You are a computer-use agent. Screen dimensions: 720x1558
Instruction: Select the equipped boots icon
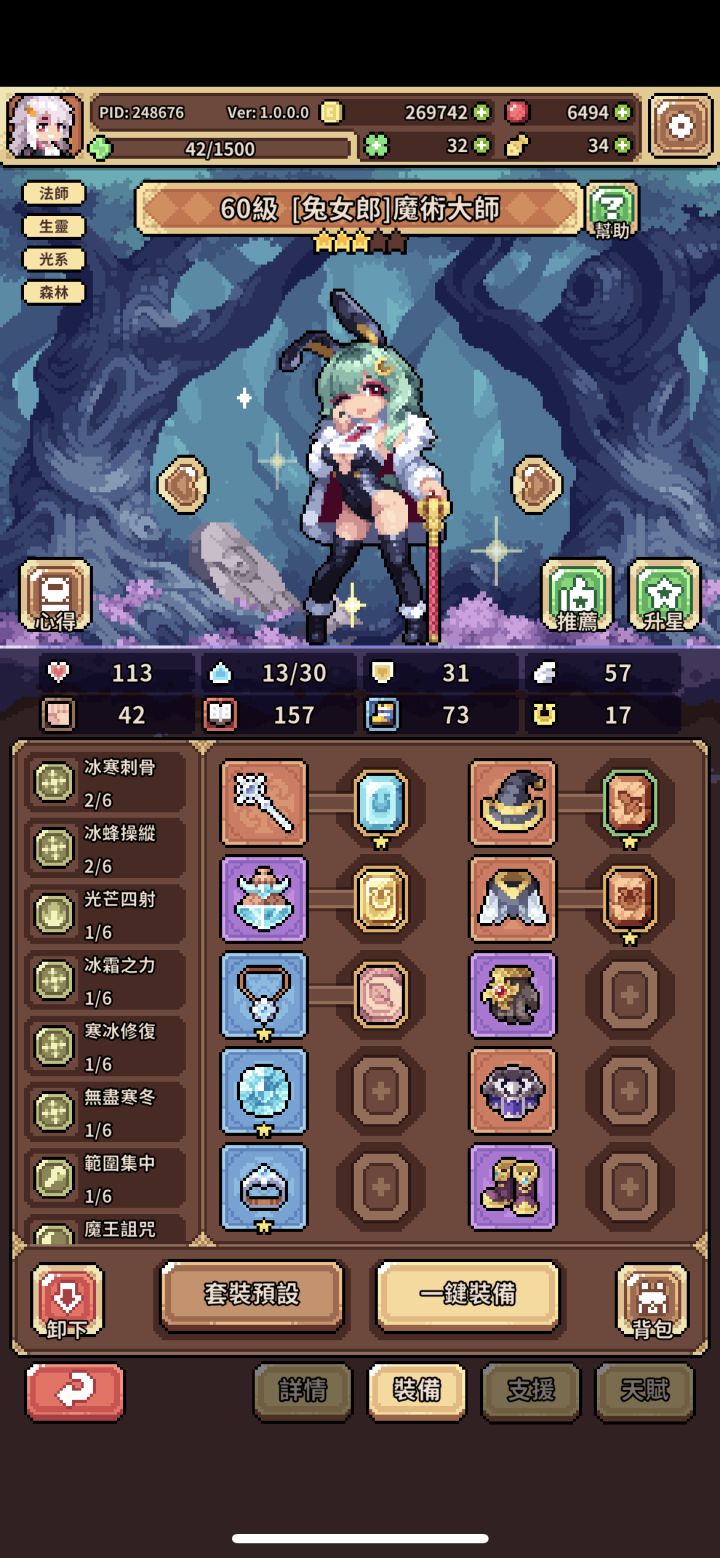point(512,1187)
